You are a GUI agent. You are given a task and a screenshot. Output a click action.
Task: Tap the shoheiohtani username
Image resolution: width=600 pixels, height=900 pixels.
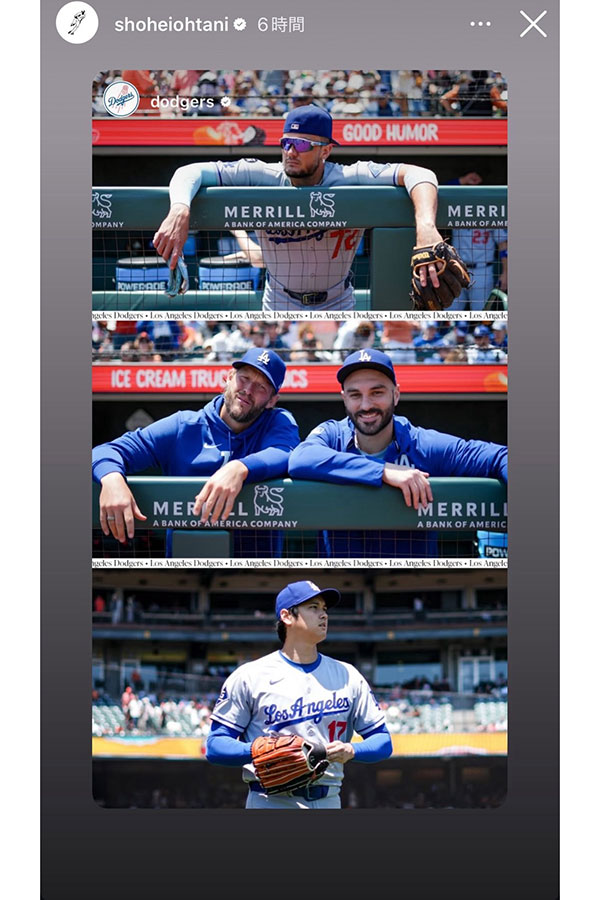point(170,24)
